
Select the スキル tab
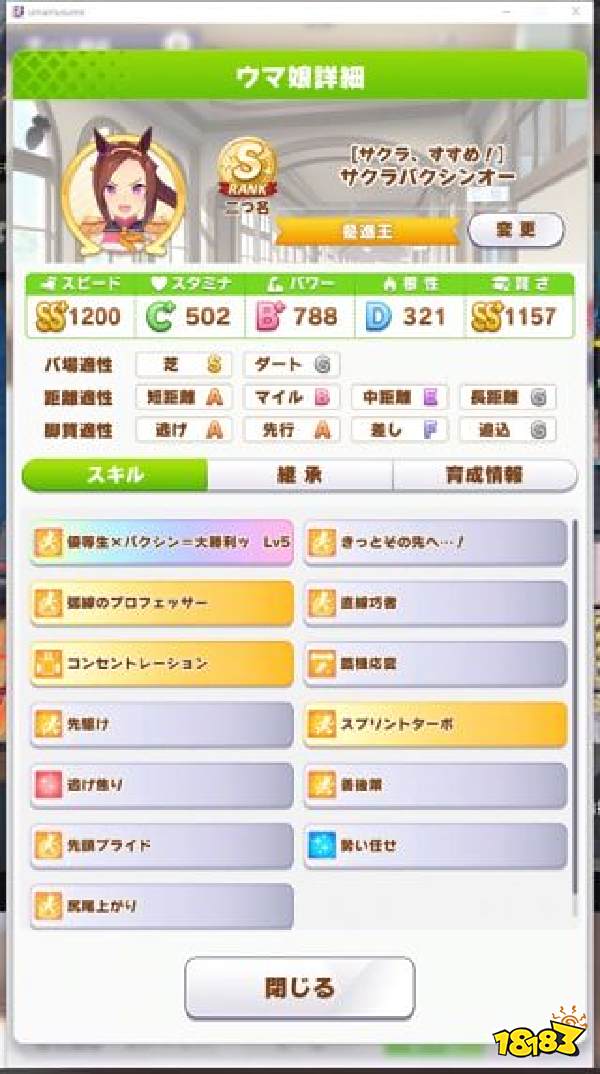[x=115, y=475]
